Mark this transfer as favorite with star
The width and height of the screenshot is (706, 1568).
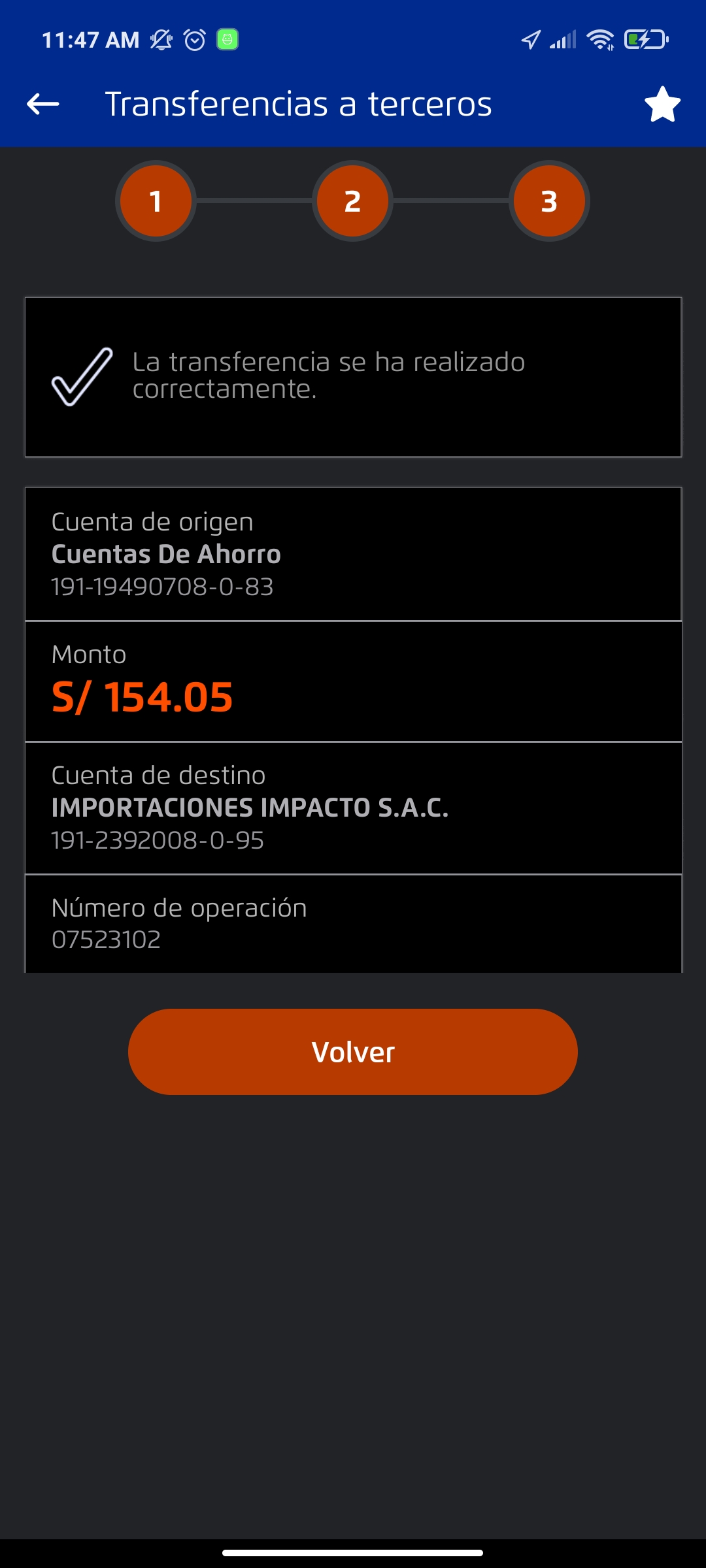(x=662, y=105)
